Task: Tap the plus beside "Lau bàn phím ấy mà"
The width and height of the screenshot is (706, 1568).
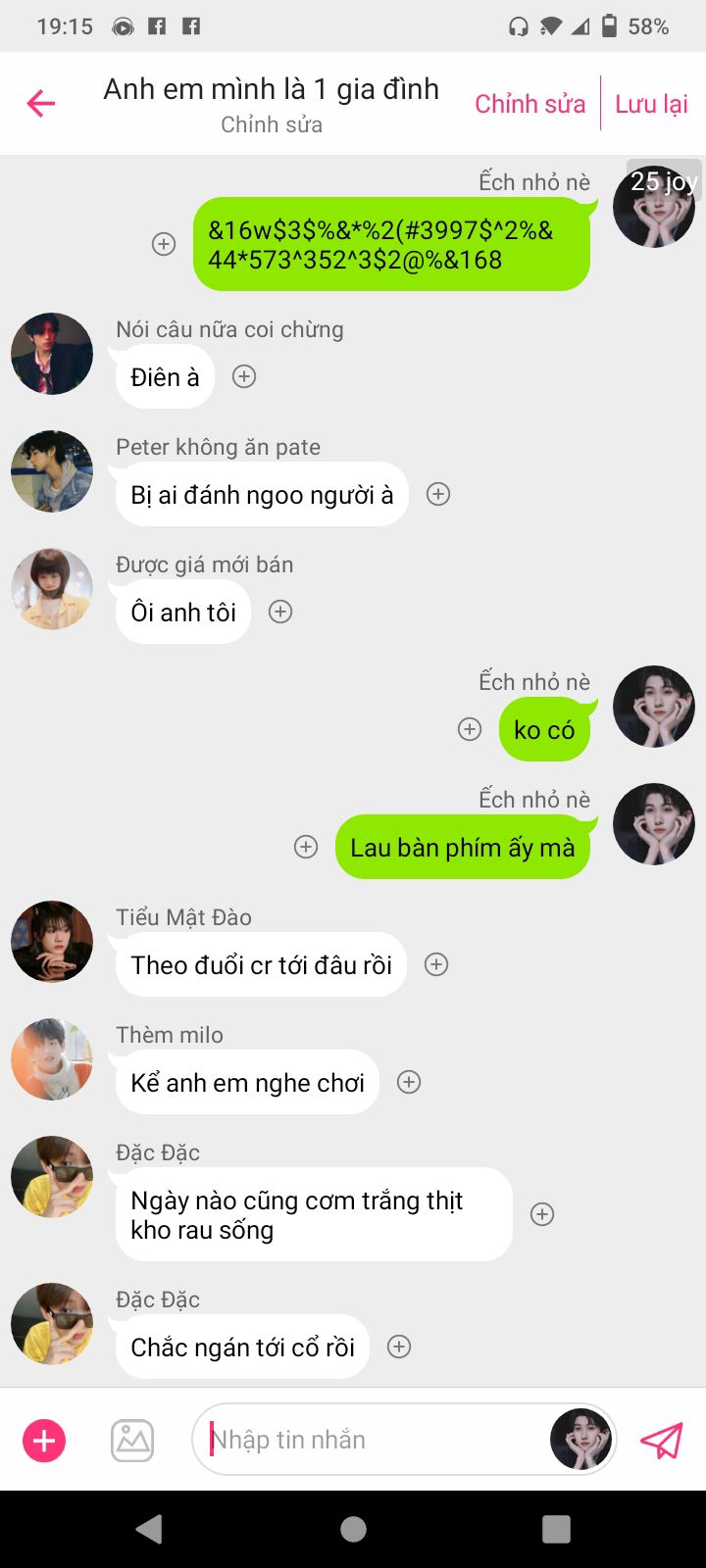Action: pyautogui.click(x=306, y=847)
